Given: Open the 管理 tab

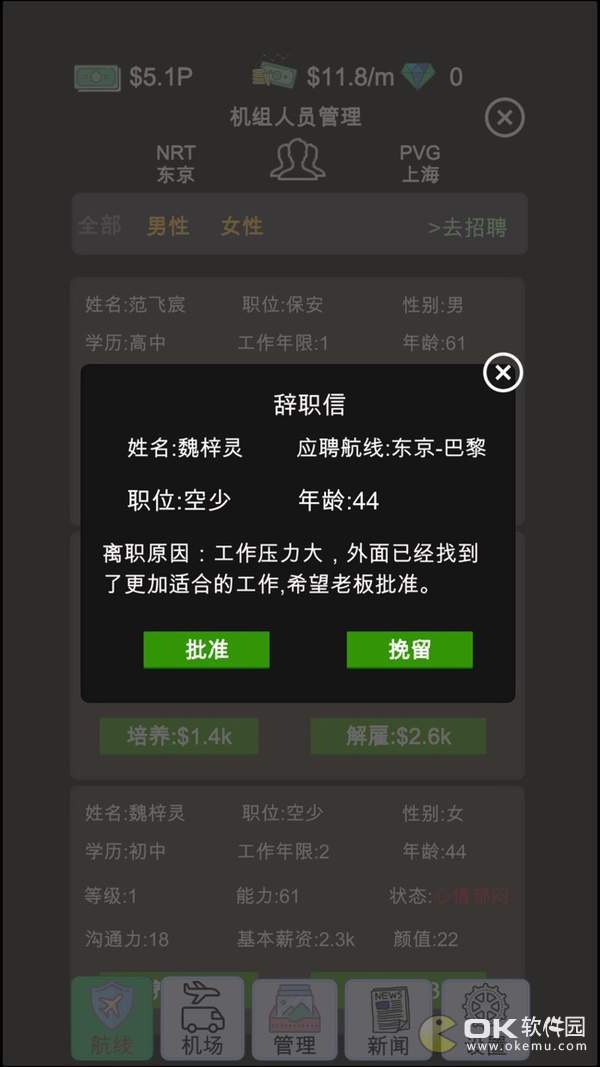Looking at the screenshot, I should coord(294,1020).
